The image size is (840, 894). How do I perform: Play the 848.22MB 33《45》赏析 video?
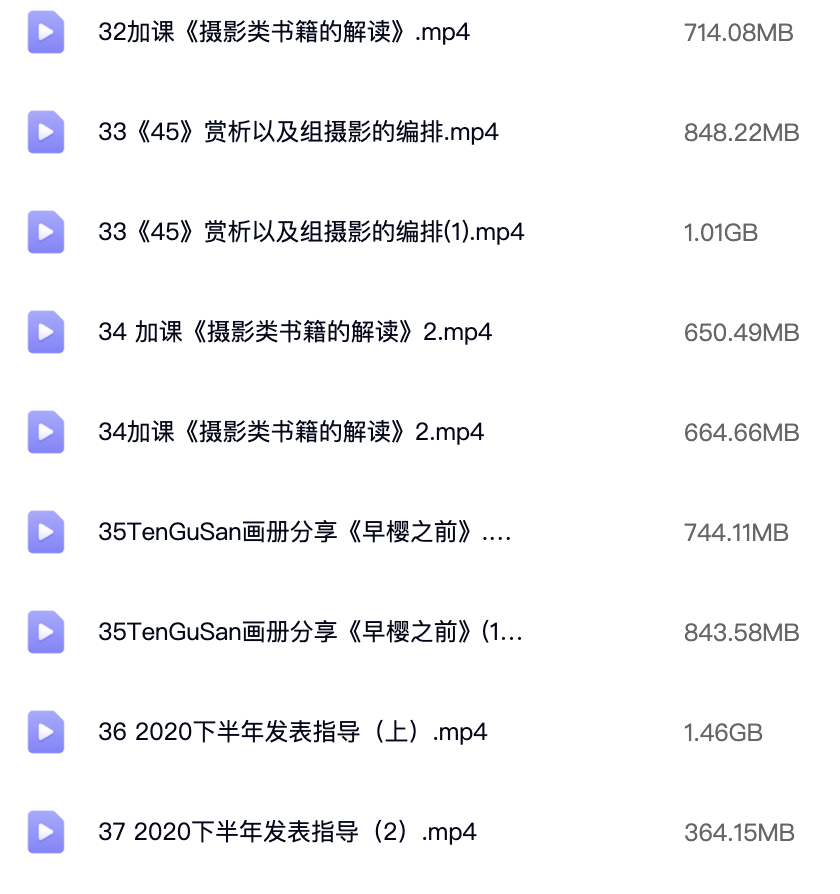[x=298, y=133]
